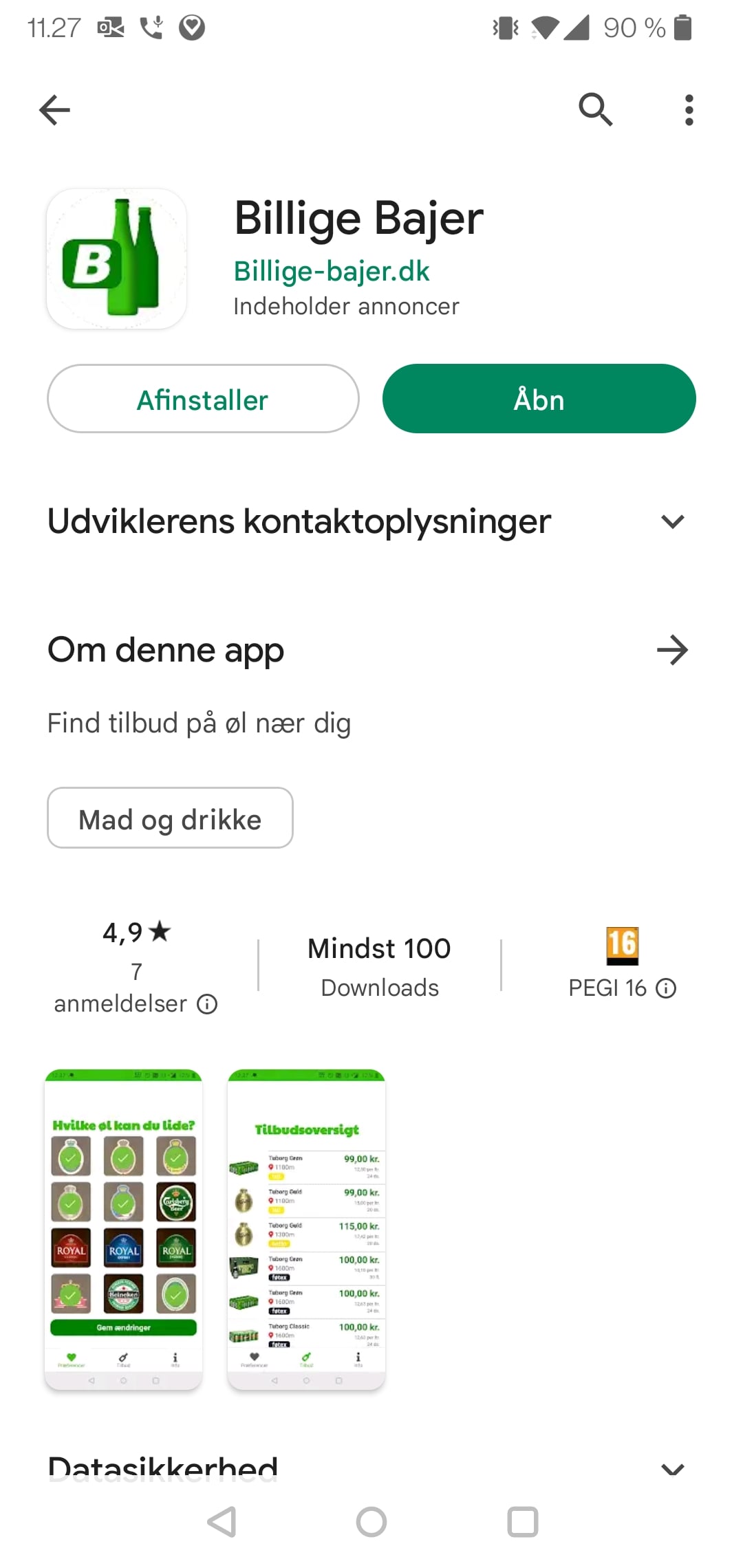This screenshot has width=743, height=1568.
Task: Open recent apps from navigation bar
Action: 523,1522
